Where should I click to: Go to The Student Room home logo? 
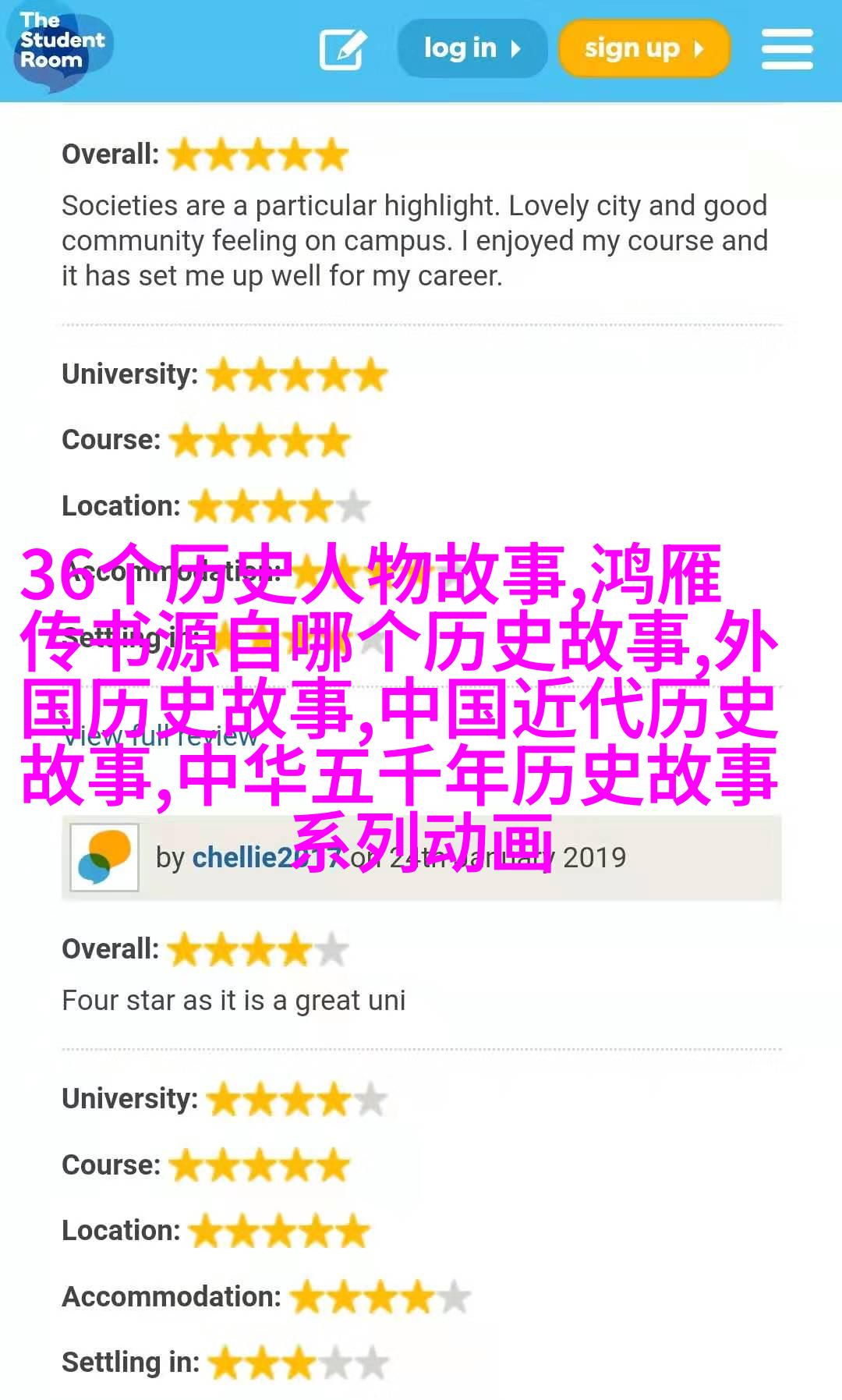pos(61,45)
